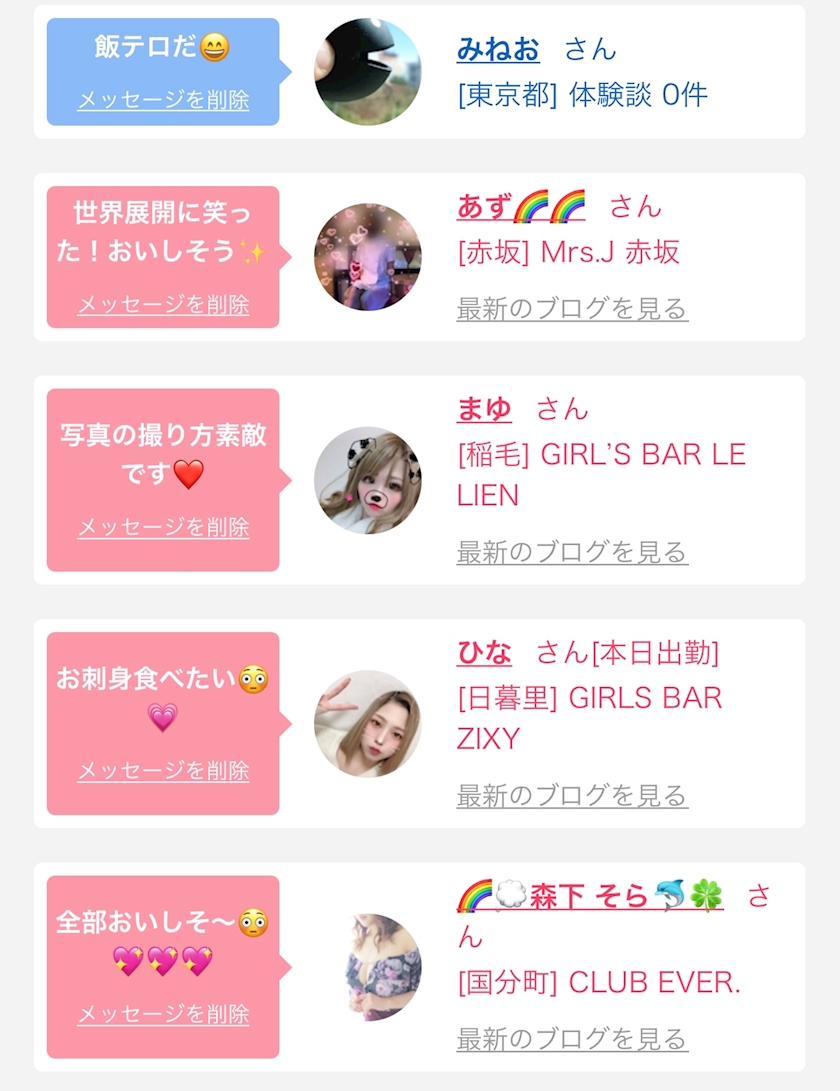
Task: View あず's latest blog
Action: coord(572,308)
